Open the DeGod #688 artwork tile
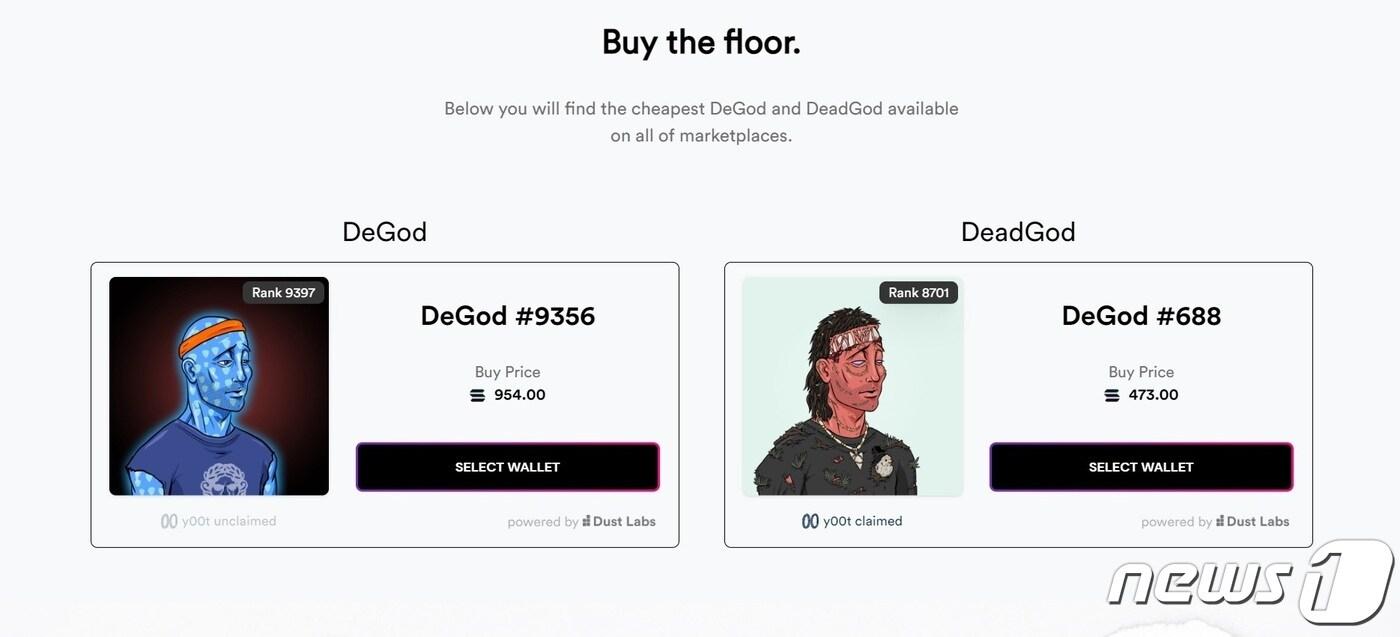 [852, 386]
